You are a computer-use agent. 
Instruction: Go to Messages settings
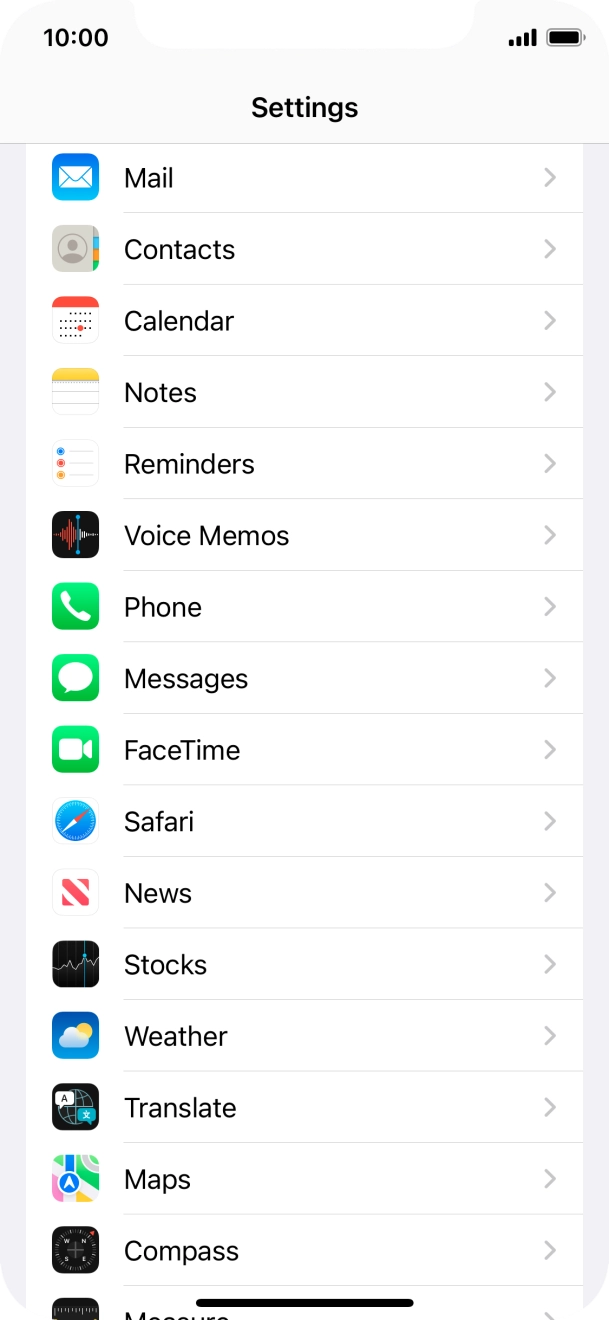point(304,678)
